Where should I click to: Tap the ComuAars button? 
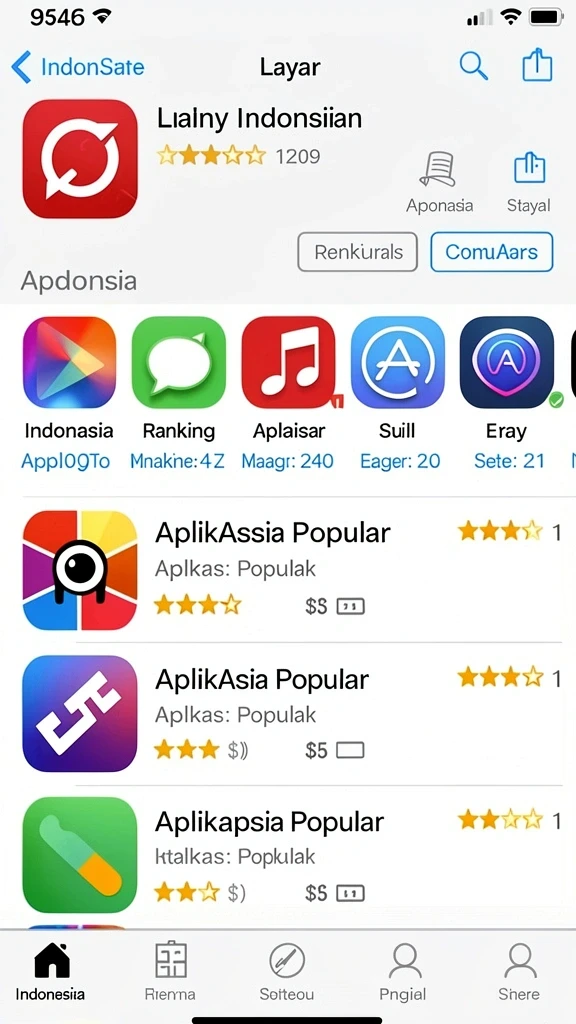click(492, 251)
